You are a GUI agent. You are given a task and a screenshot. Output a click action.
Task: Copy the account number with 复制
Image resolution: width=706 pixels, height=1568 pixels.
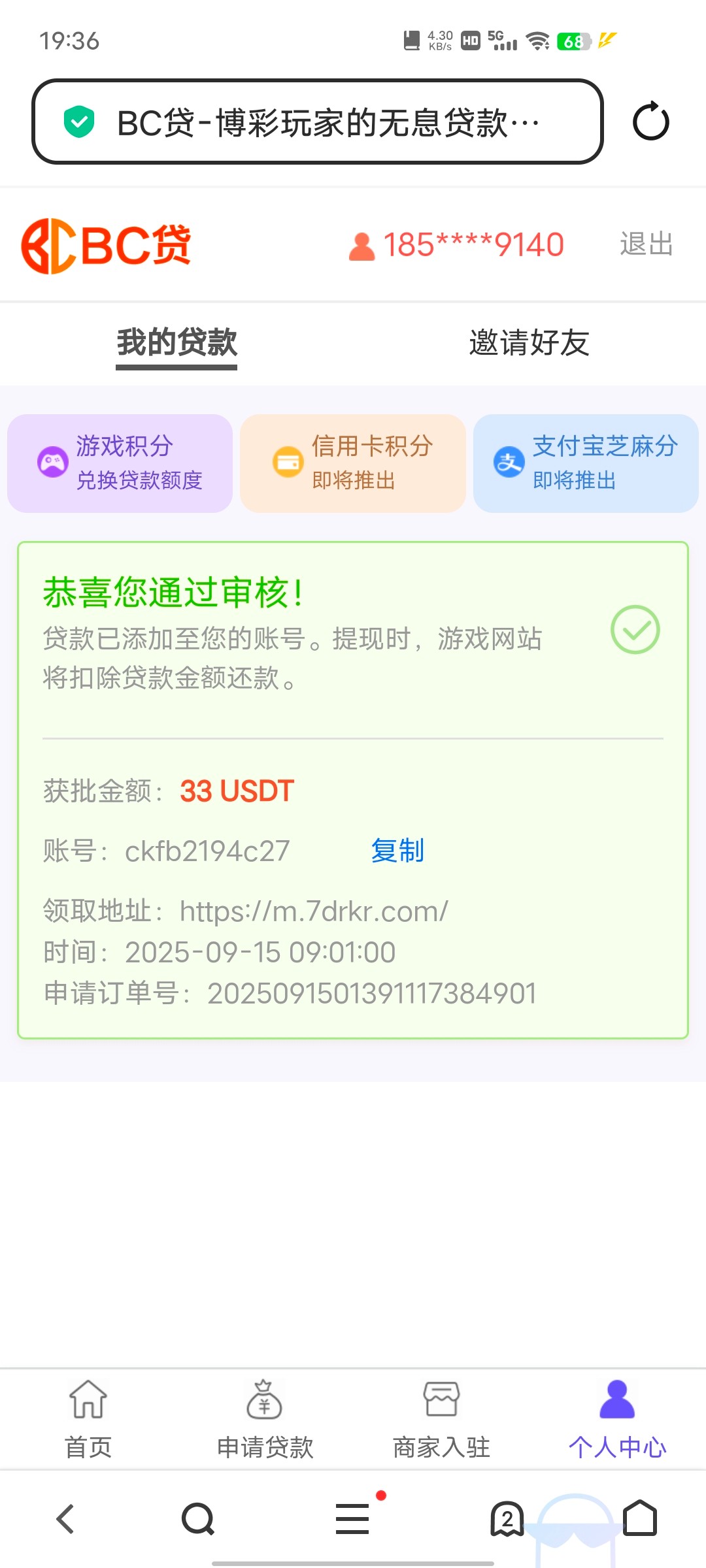click(397, 851)
